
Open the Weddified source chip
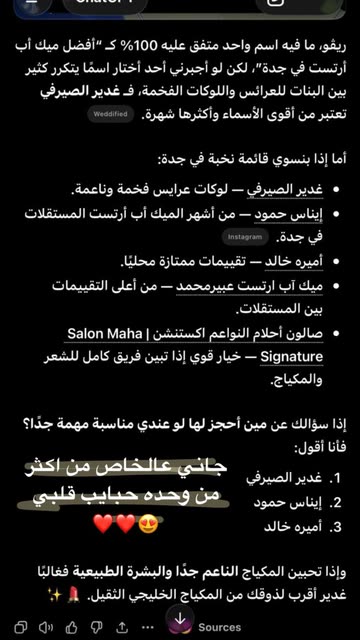(111, 114)
